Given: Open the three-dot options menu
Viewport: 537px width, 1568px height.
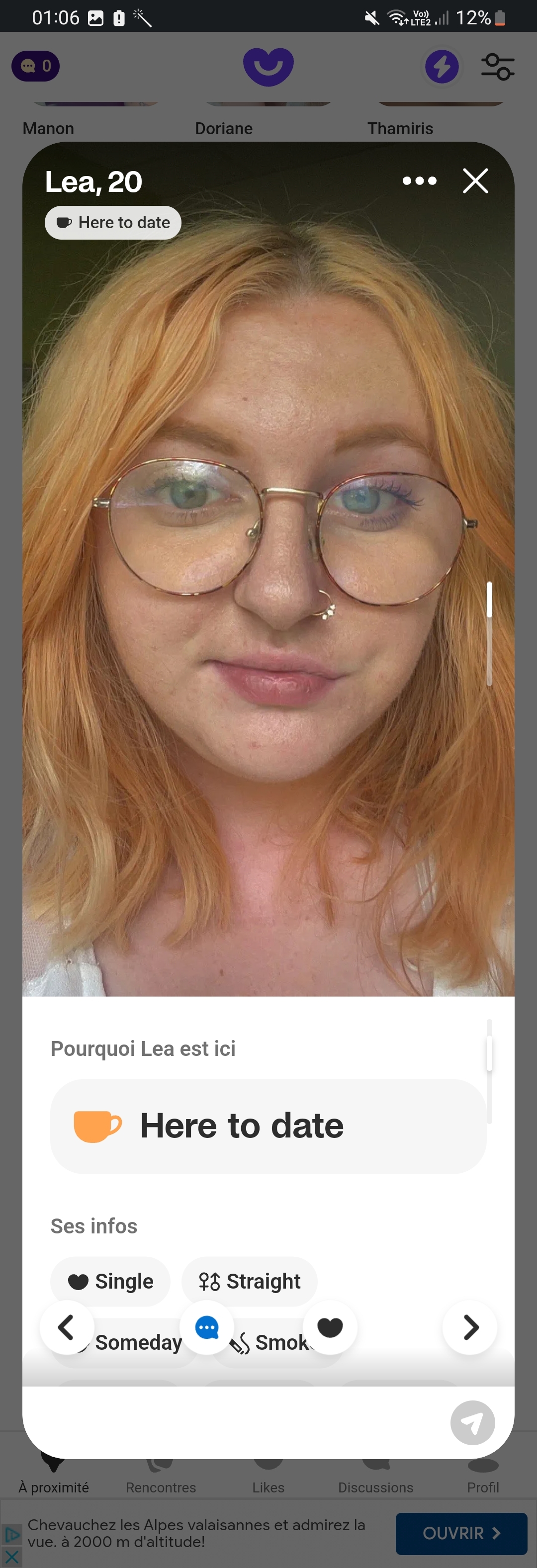Looking at the screenshot, I should point(420,181).
